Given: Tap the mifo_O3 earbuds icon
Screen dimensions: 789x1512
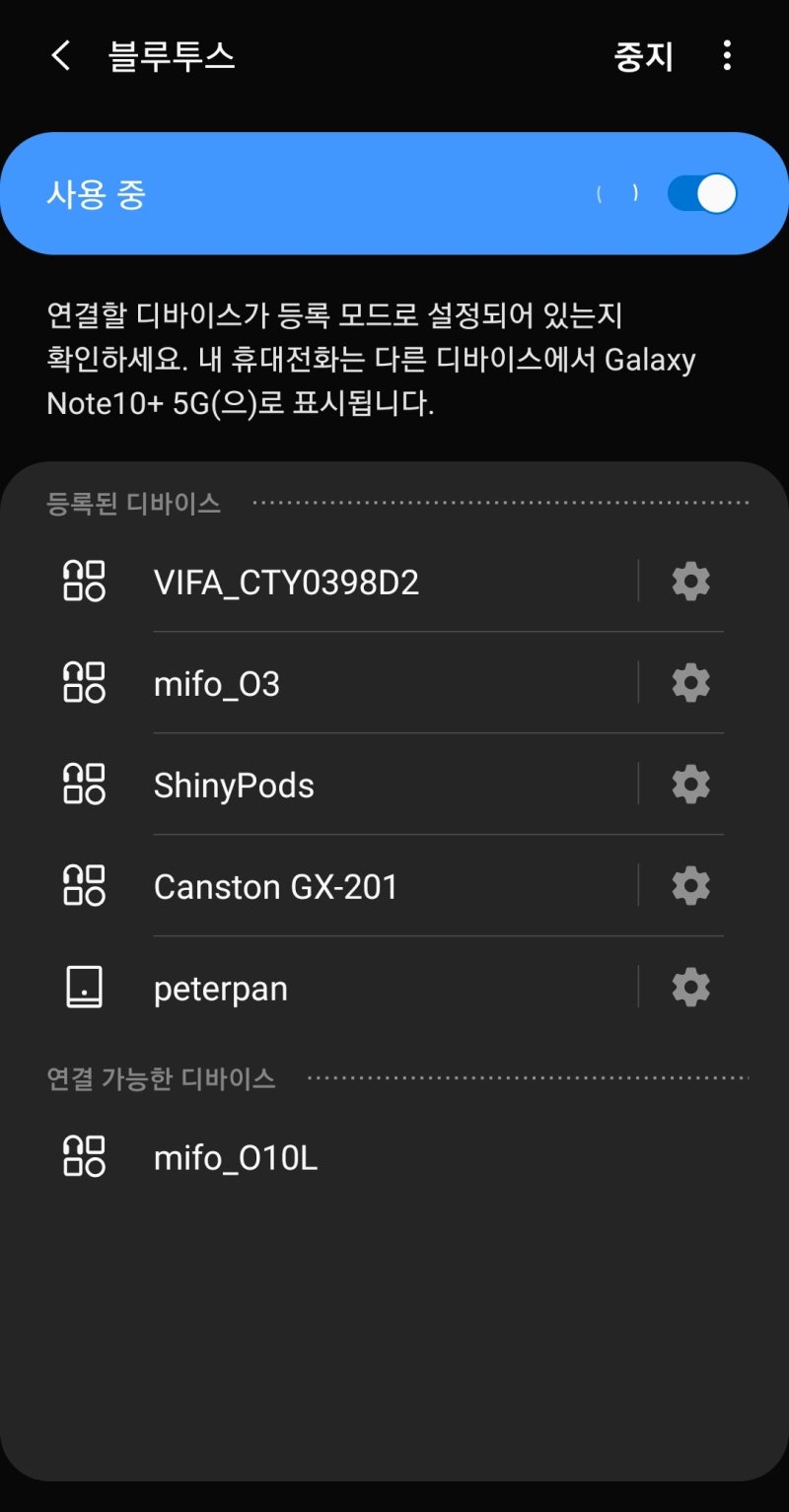Looking at the screenshot, I should [84, 683].
